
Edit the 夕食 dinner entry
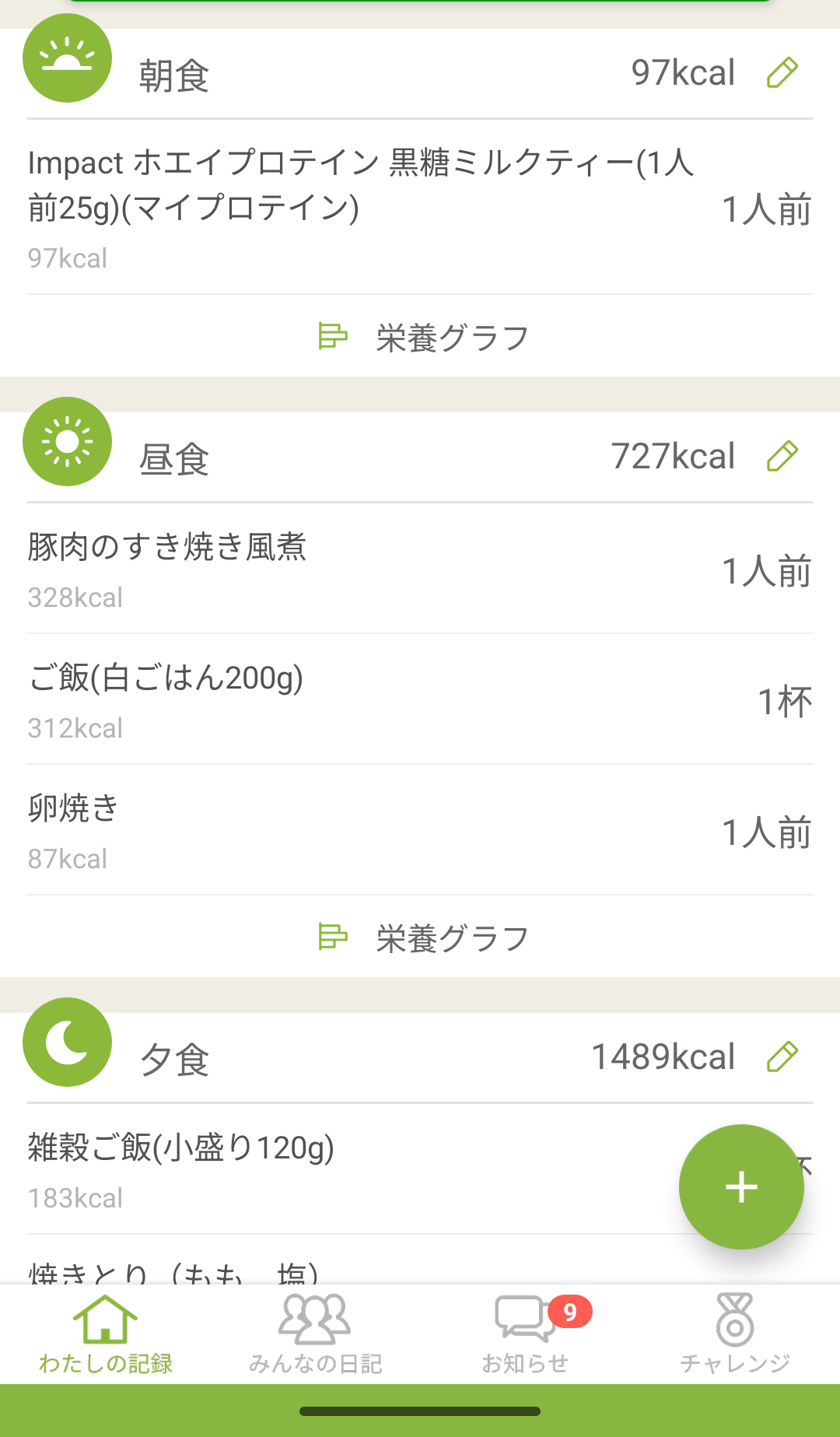(782, 1057)
